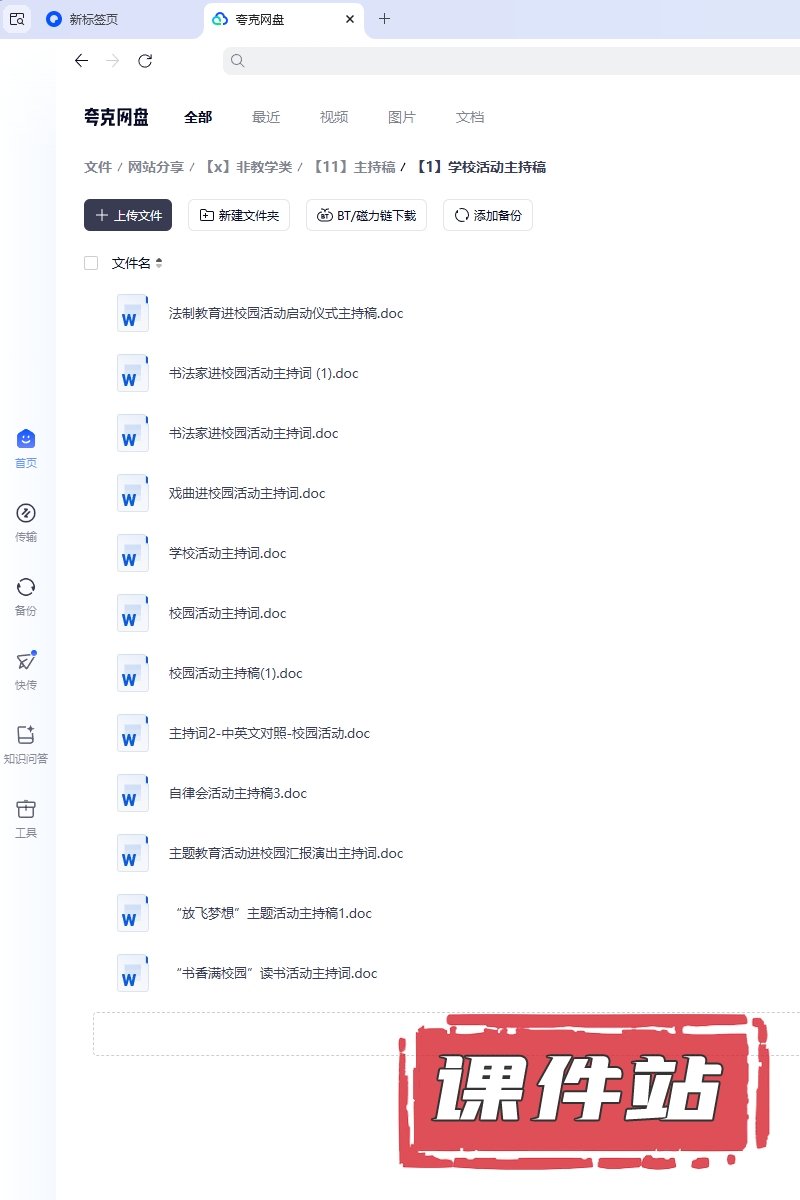
Task: Open 自律会活动主持稿3.doc
Action: tap(238, 793)
